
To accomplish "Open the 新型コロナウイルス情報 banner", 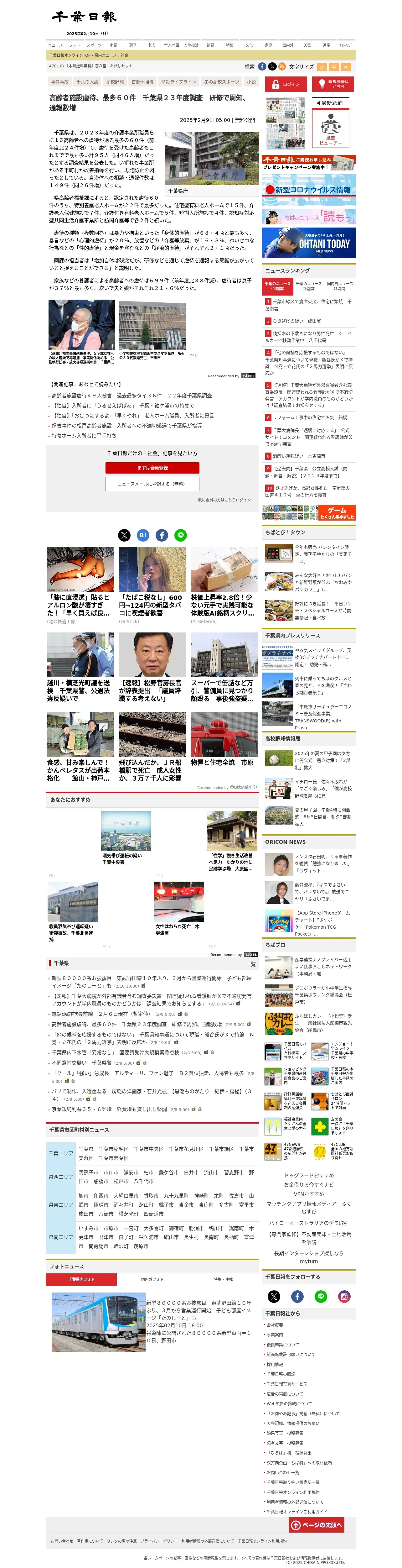I will coord(309,189).
